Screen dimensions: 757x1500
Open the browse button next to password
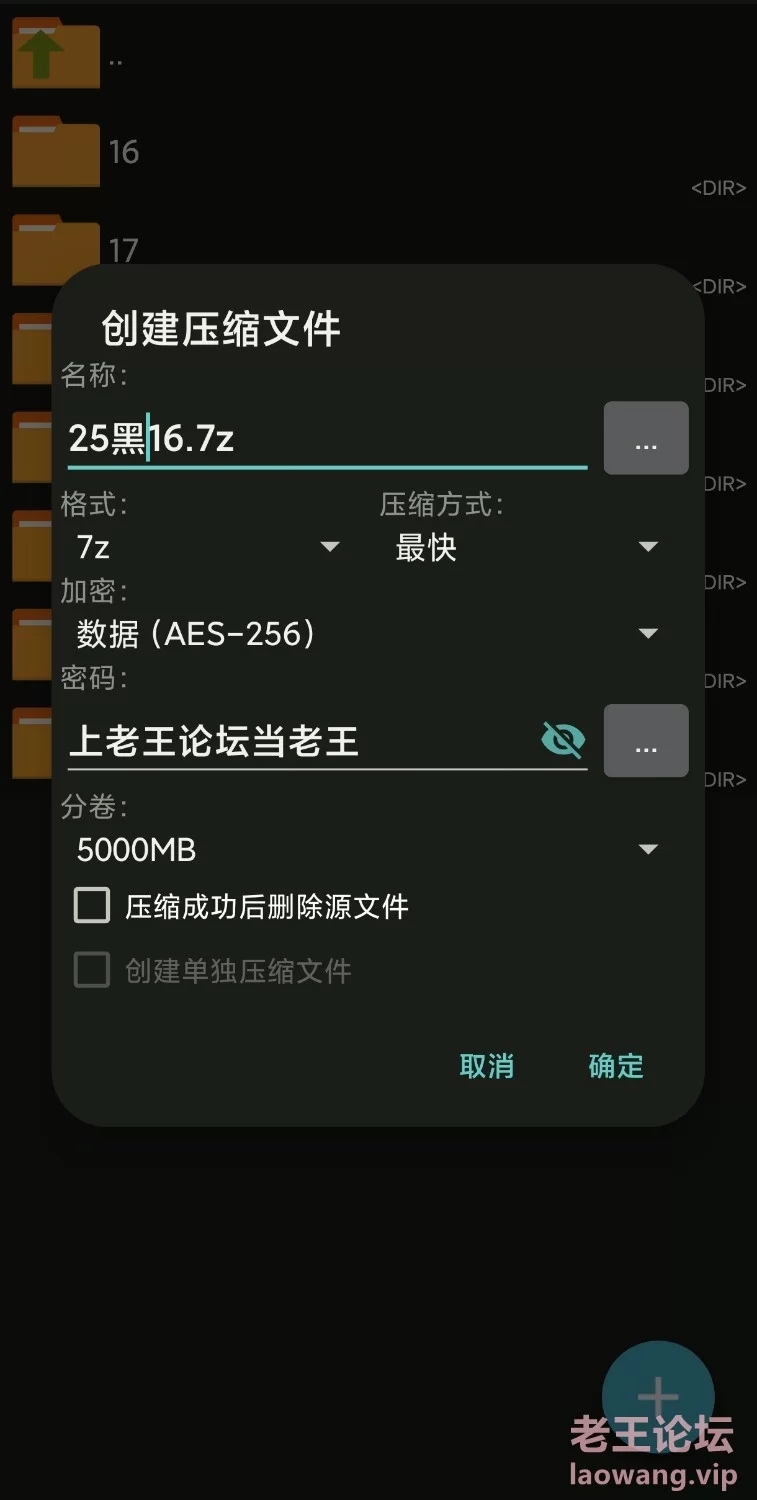(x=646, y=742)
